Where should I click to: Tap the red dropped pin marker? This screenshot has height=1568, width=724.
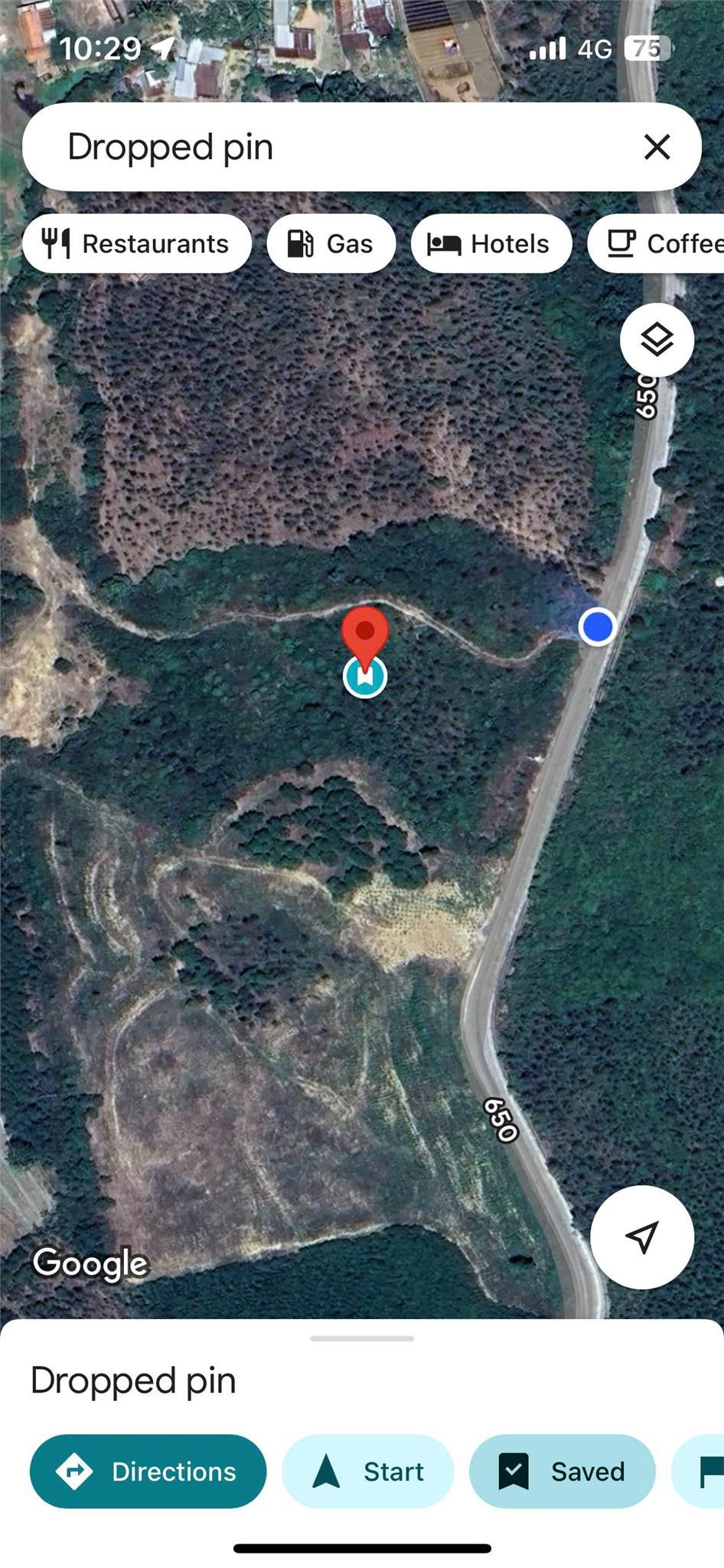(365, 632)
